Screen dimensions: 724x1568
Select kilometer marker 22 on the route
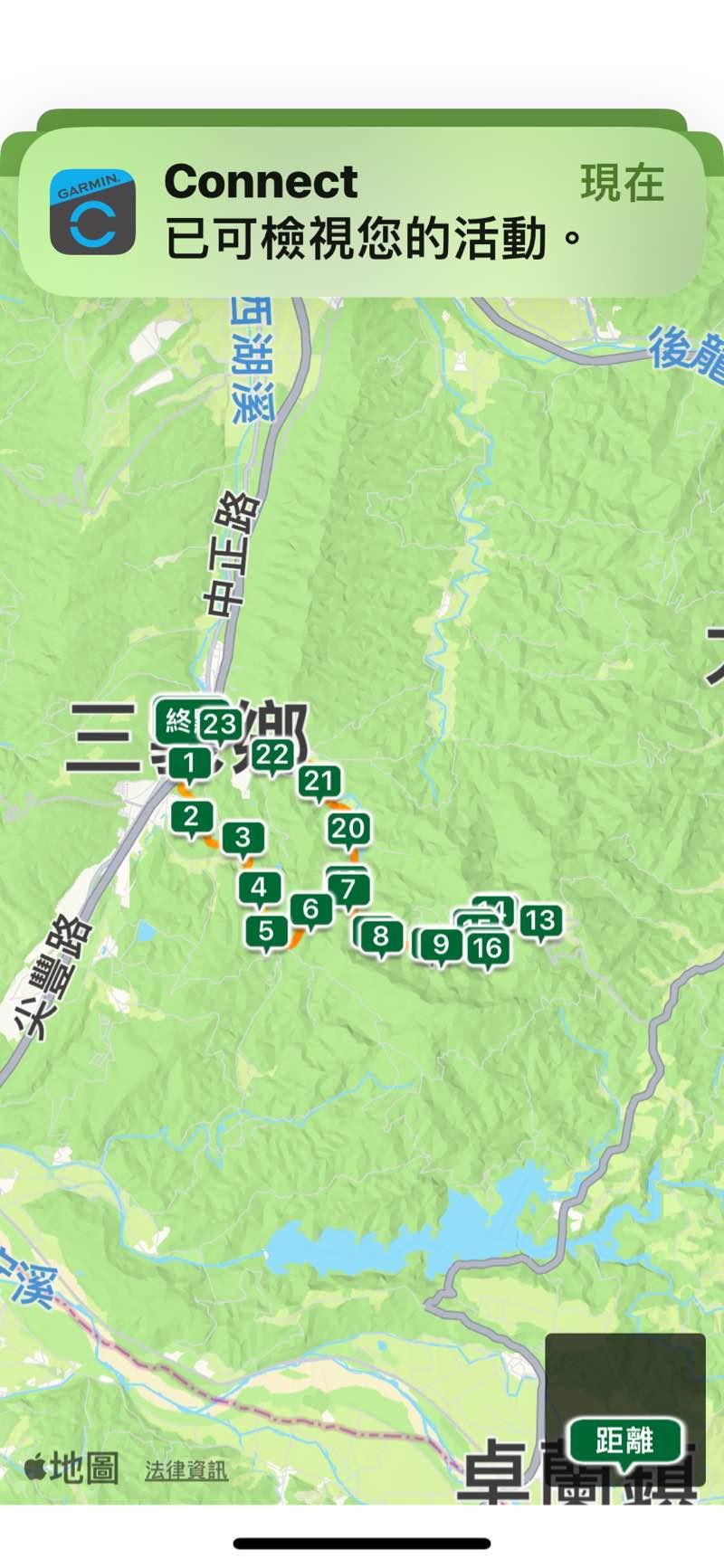click(x=272, y=755)
